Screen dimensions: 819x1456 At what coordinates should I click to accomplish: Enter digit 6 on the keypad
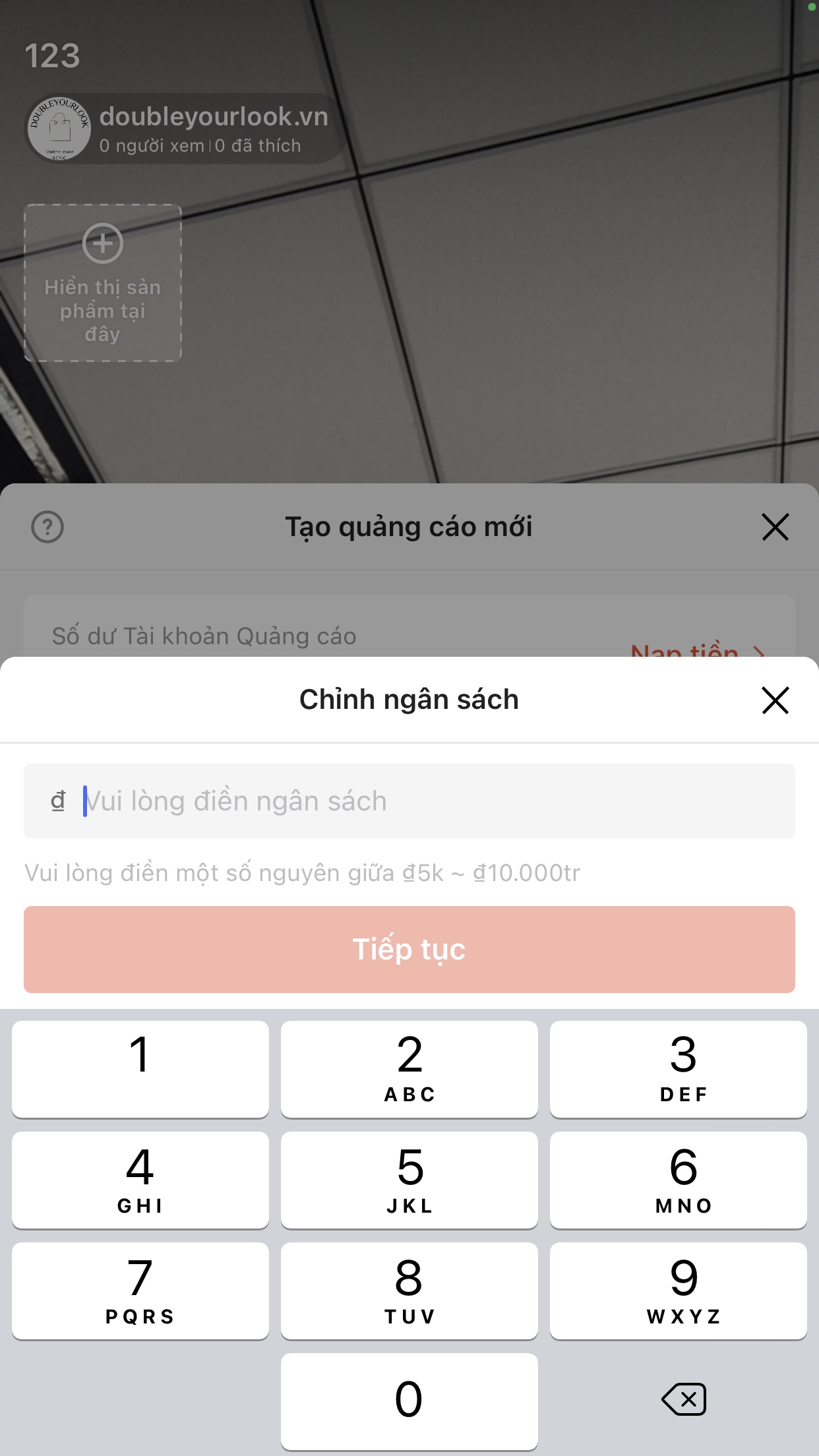click(x=678, y=1180)
